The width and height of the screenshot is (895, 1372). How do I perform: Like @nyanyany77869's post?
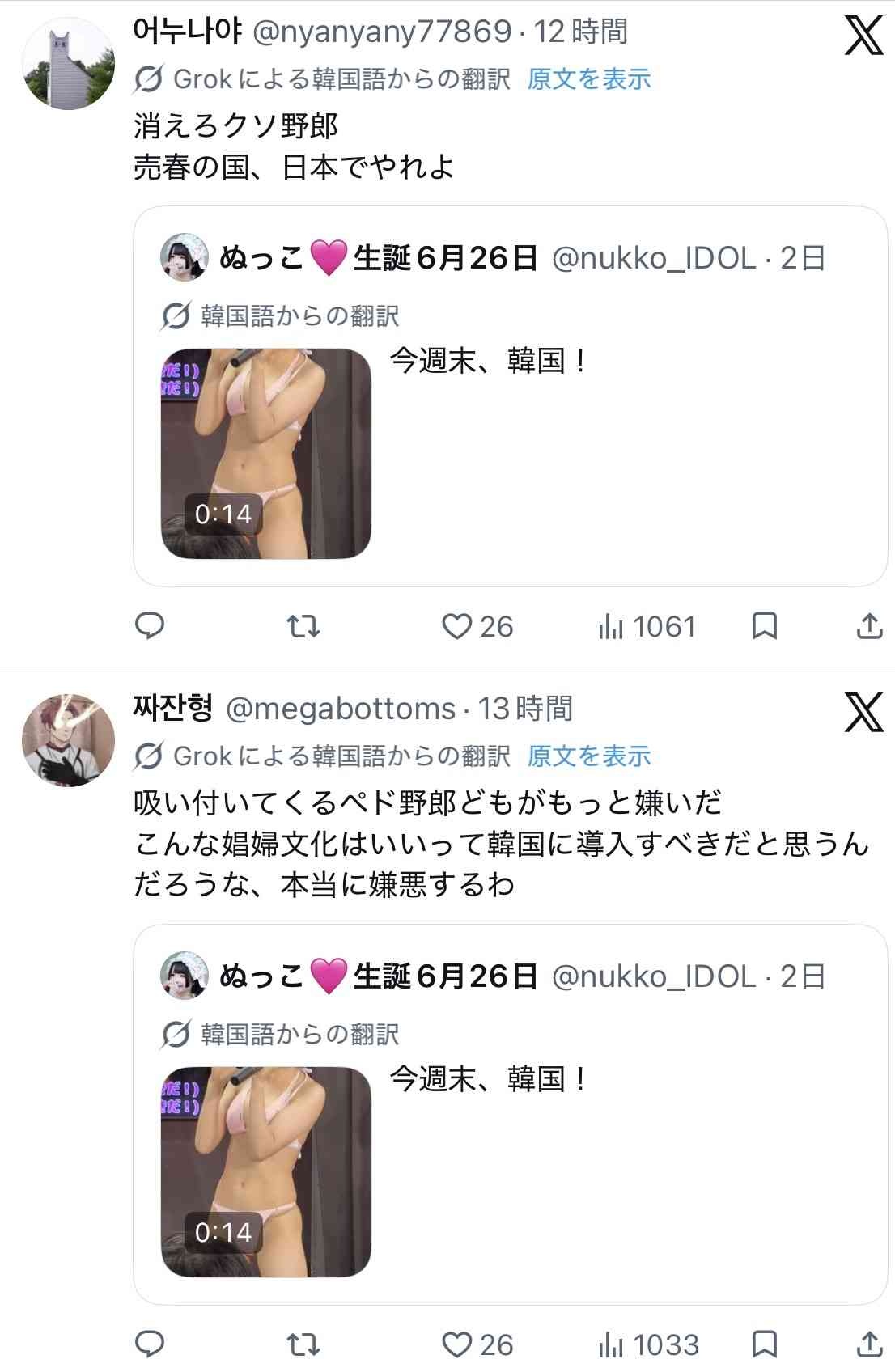[456, 626]
